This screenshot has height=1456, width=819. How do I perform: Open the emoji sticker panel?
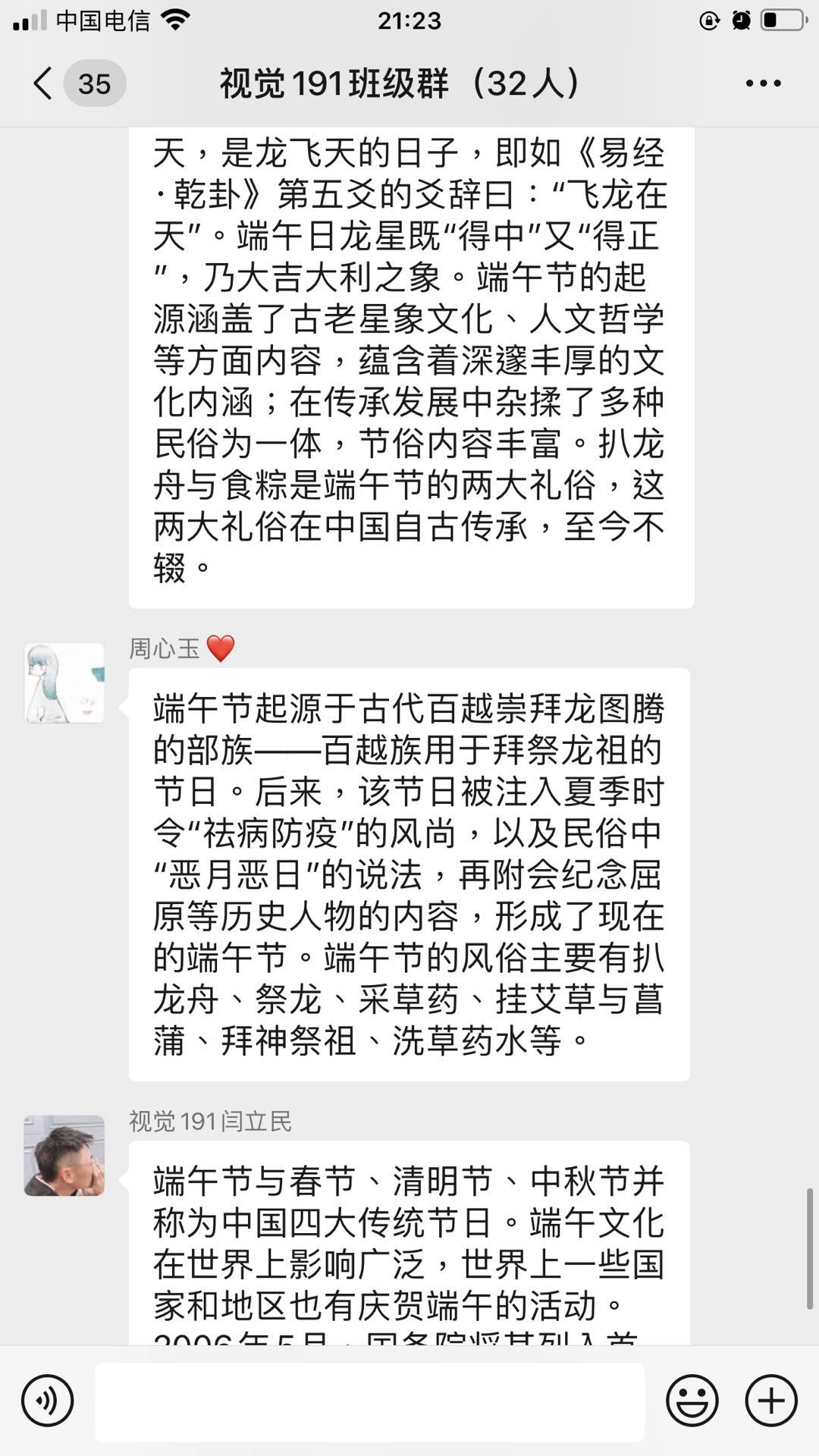tap(692, 1401)
